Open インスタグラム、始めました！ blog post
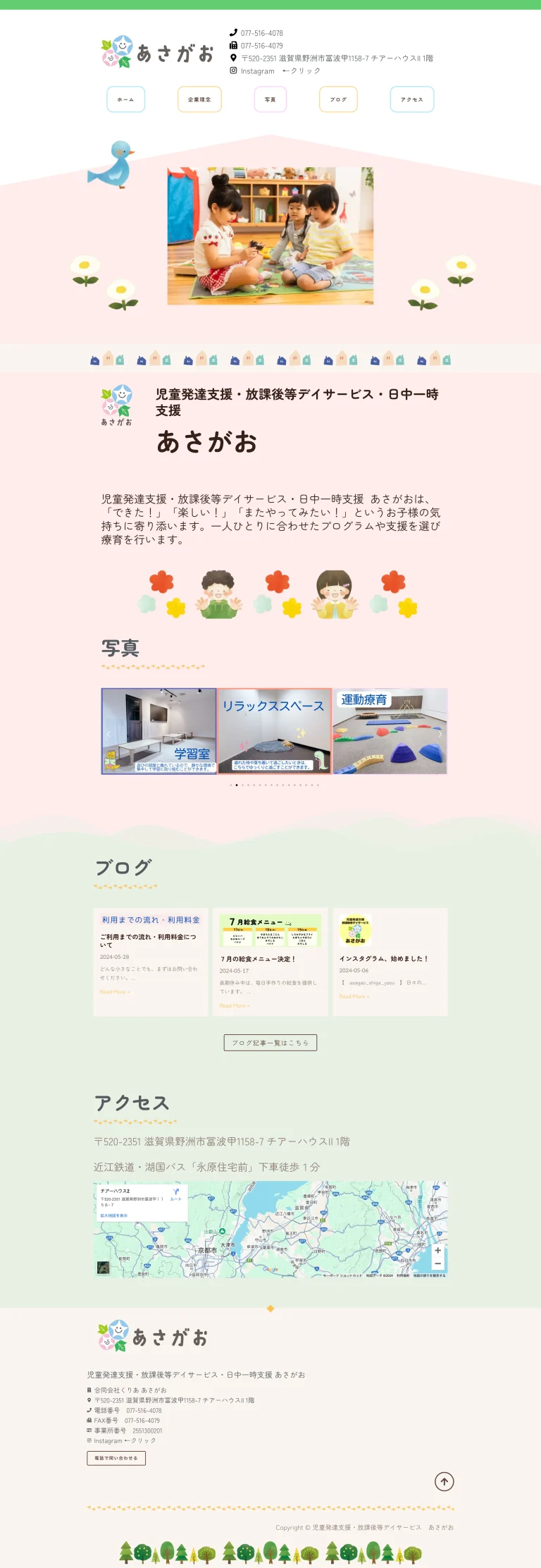 click(383, 959)
